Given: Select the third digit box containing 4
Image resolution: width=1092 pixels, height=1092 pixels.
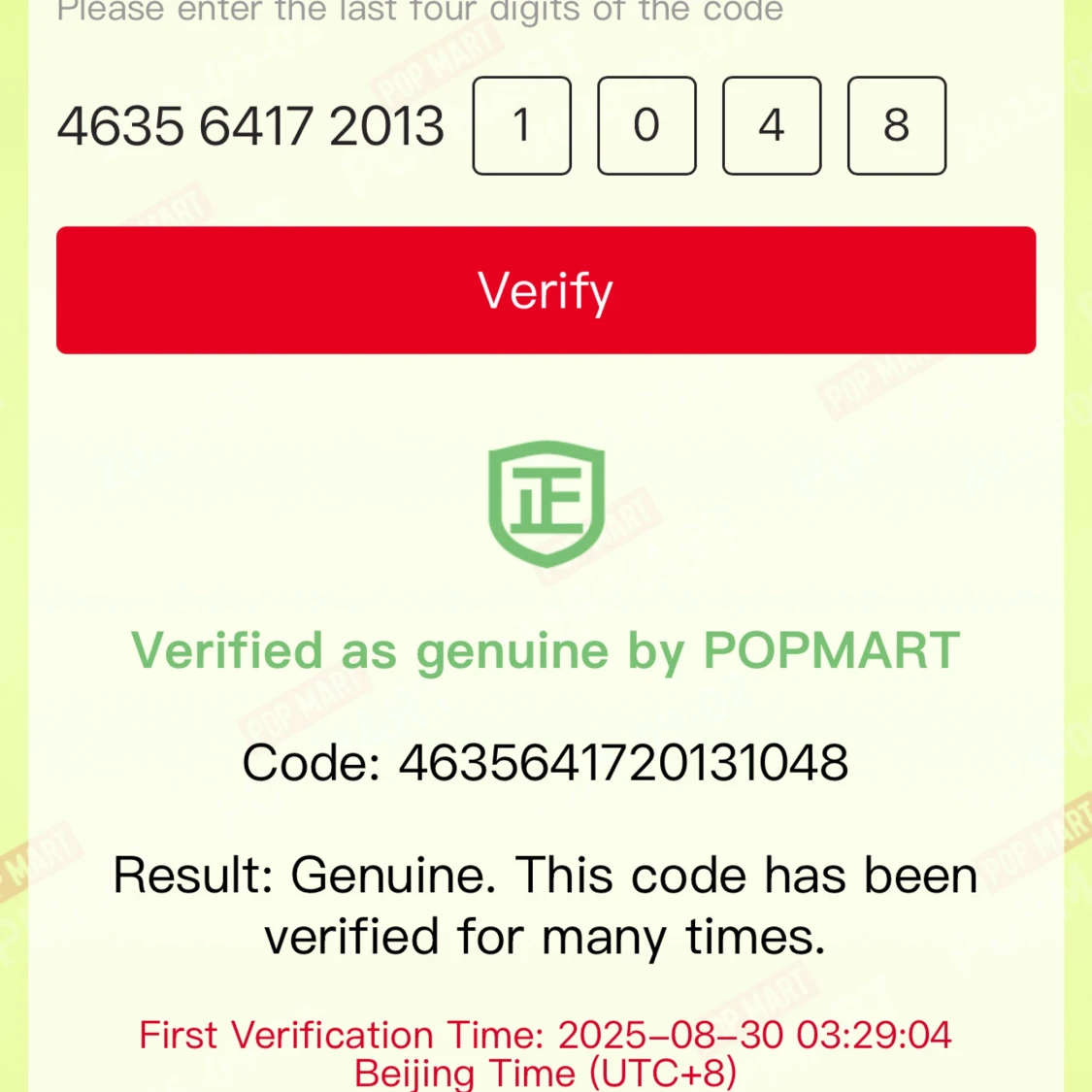Looking at the screenshot, I should (772, 126).
